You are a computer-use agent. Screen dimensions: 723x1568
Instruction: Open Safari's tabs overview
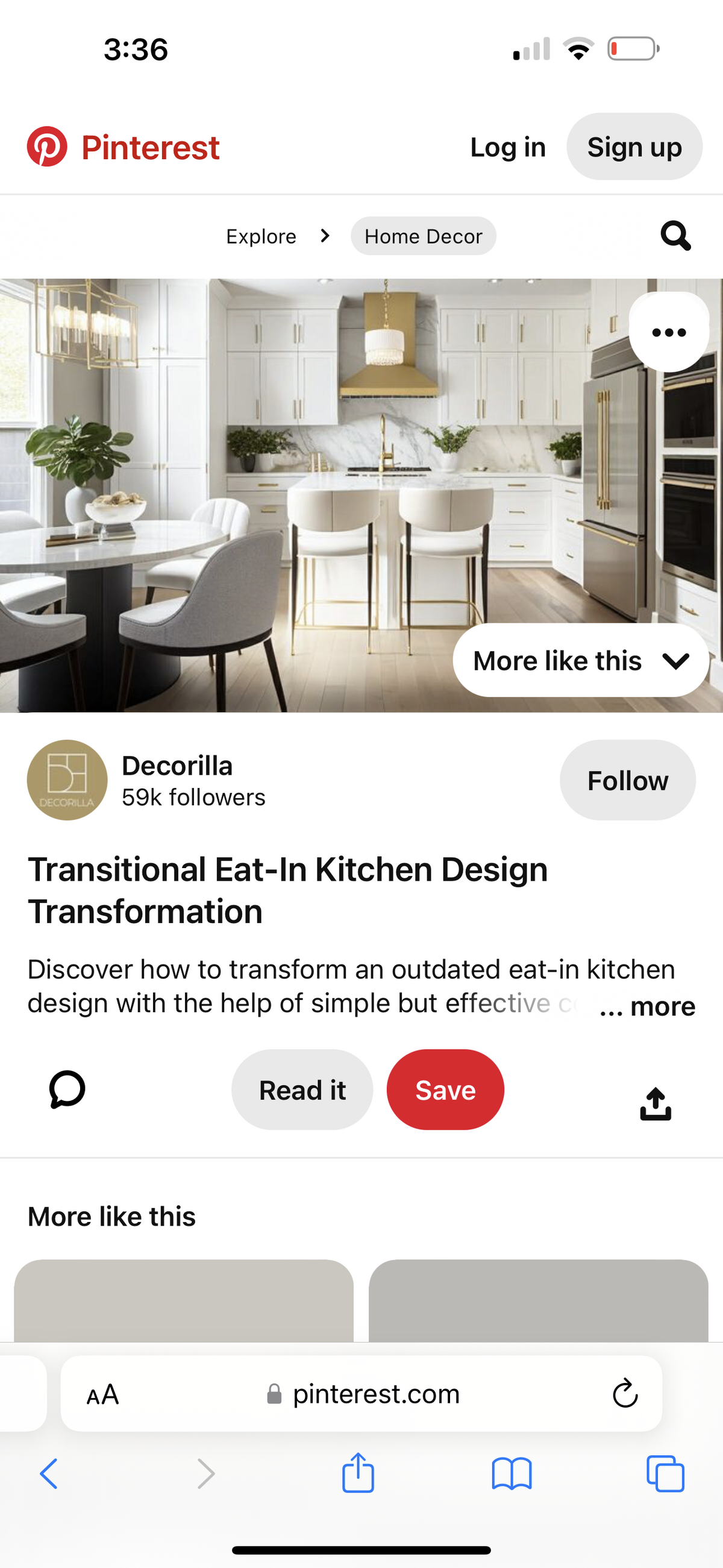(x=665, y=1473)
